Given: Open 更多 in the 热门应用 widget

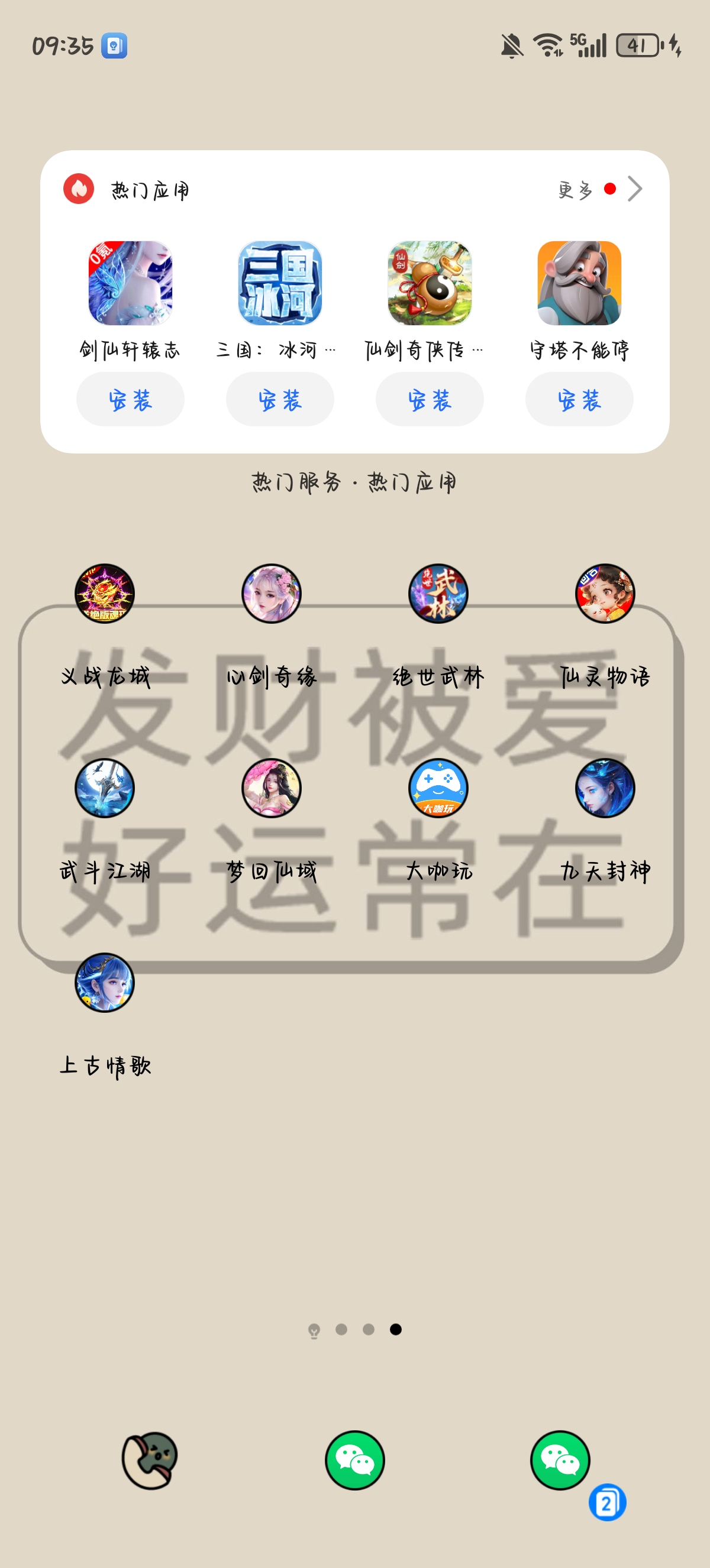Looking at the screenshot, I should pyautogui.click(x=600, y=190).
